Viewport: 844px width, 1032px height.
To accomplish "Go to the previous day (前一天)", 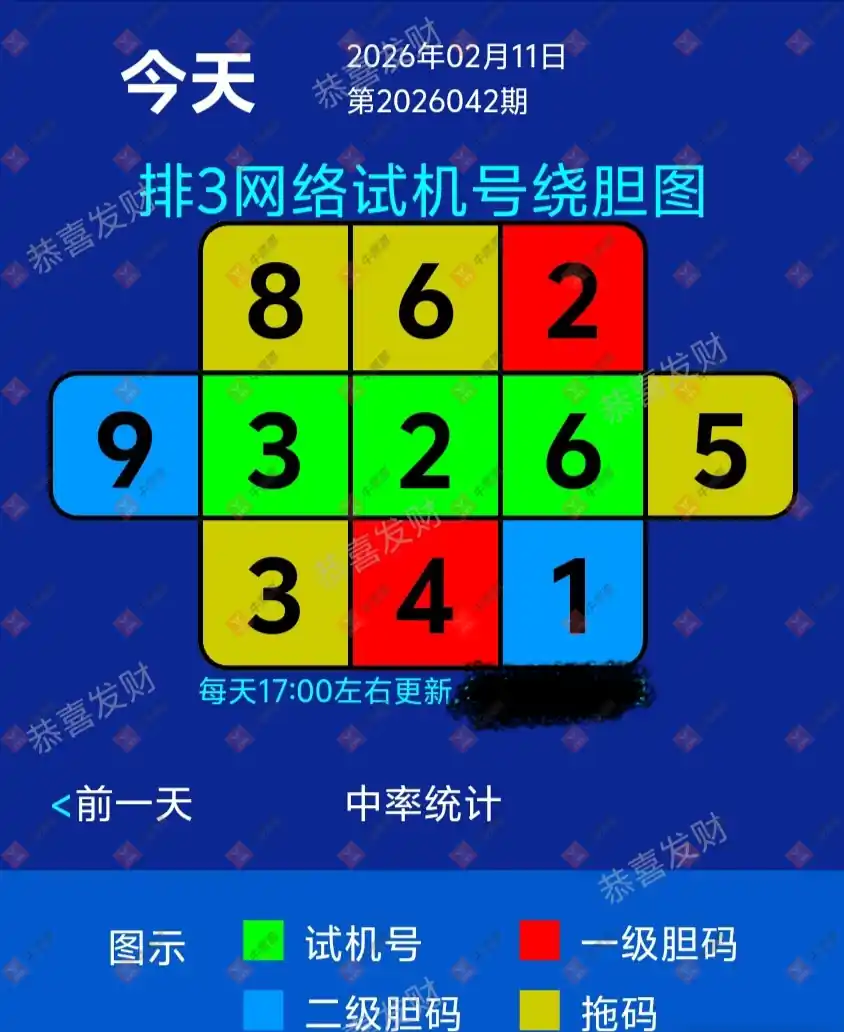I will 122,804.
